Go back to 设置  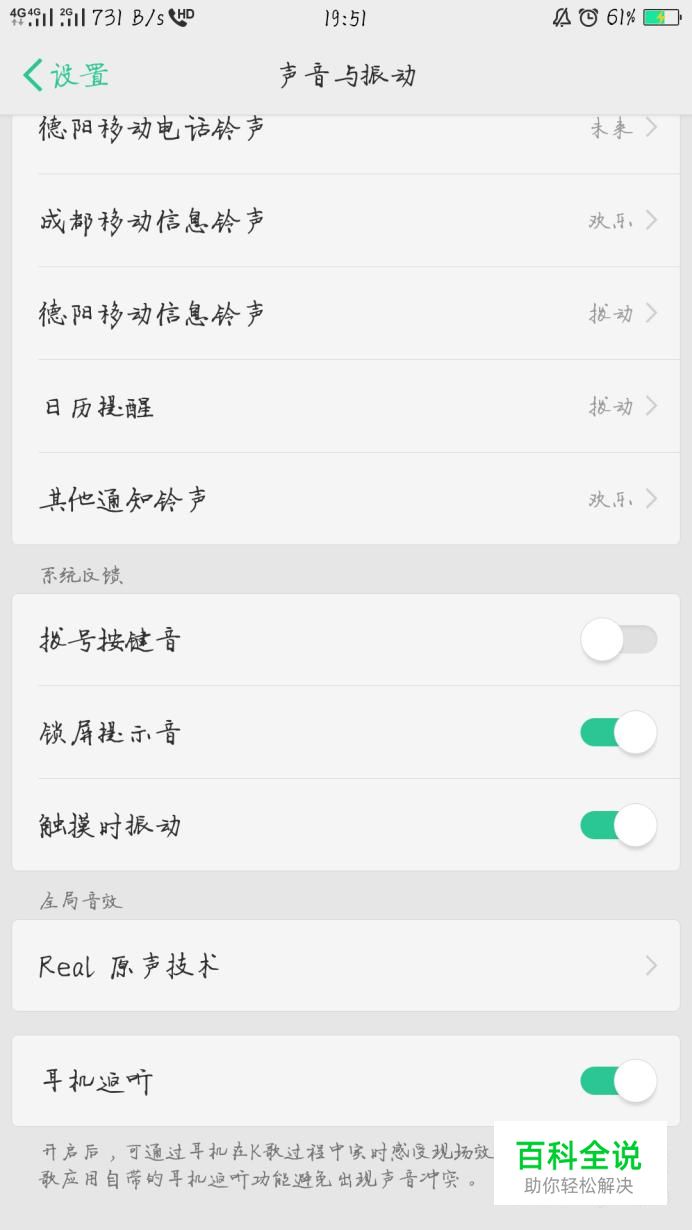(66, 75)
